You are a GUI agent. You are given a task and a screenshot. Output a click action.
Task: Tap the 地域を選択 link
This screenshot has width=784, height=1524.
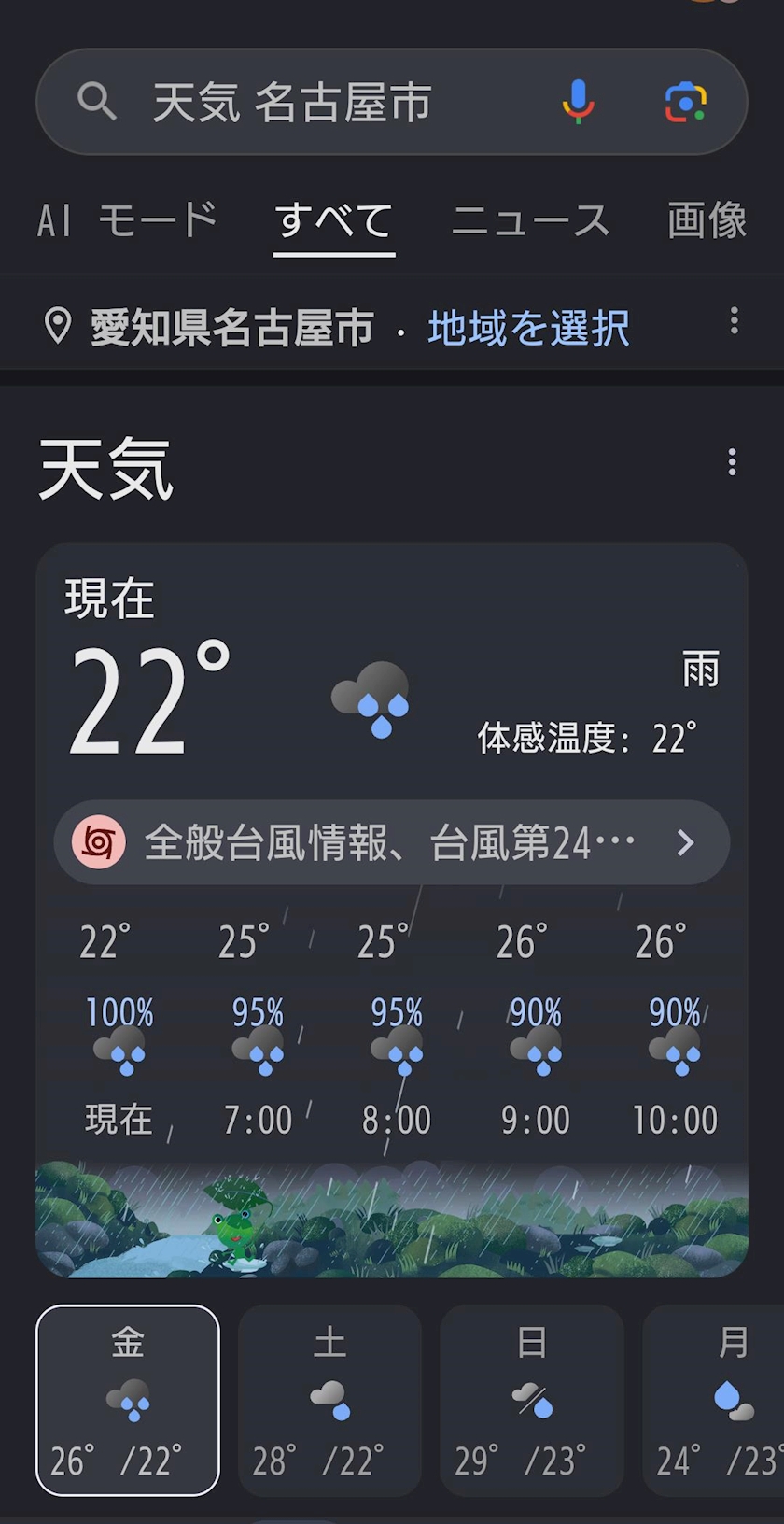(528, 328)
